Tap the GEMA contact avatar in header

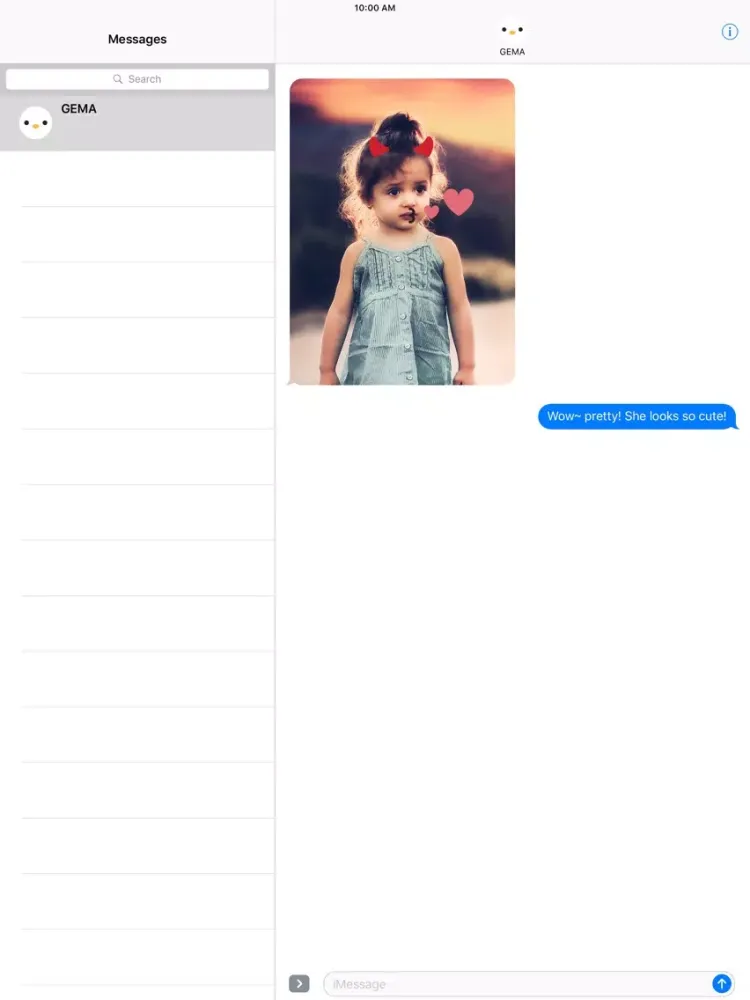[512, 30]
